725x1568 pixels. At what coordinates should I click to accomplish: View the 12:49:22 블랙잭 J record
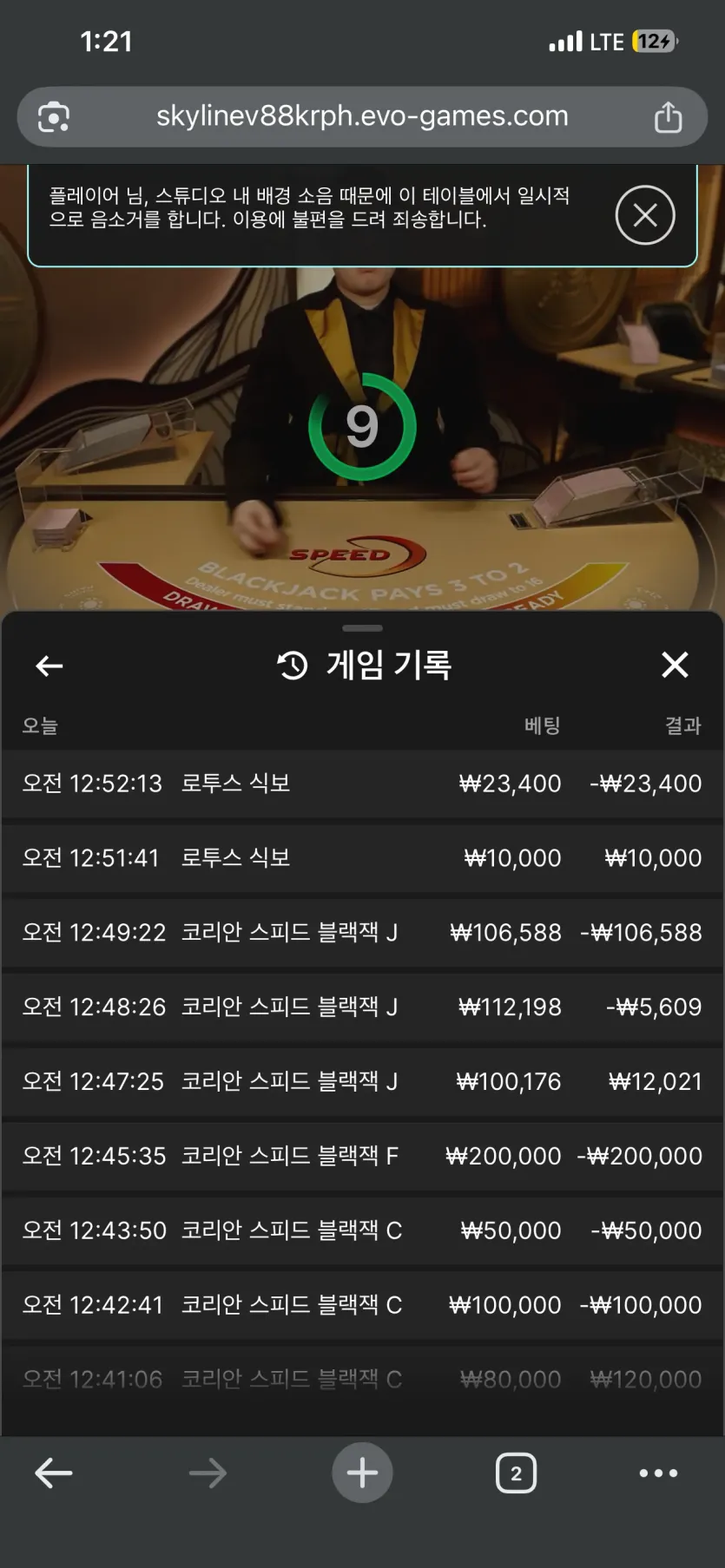pyautogui.click(x=362, y=933)
